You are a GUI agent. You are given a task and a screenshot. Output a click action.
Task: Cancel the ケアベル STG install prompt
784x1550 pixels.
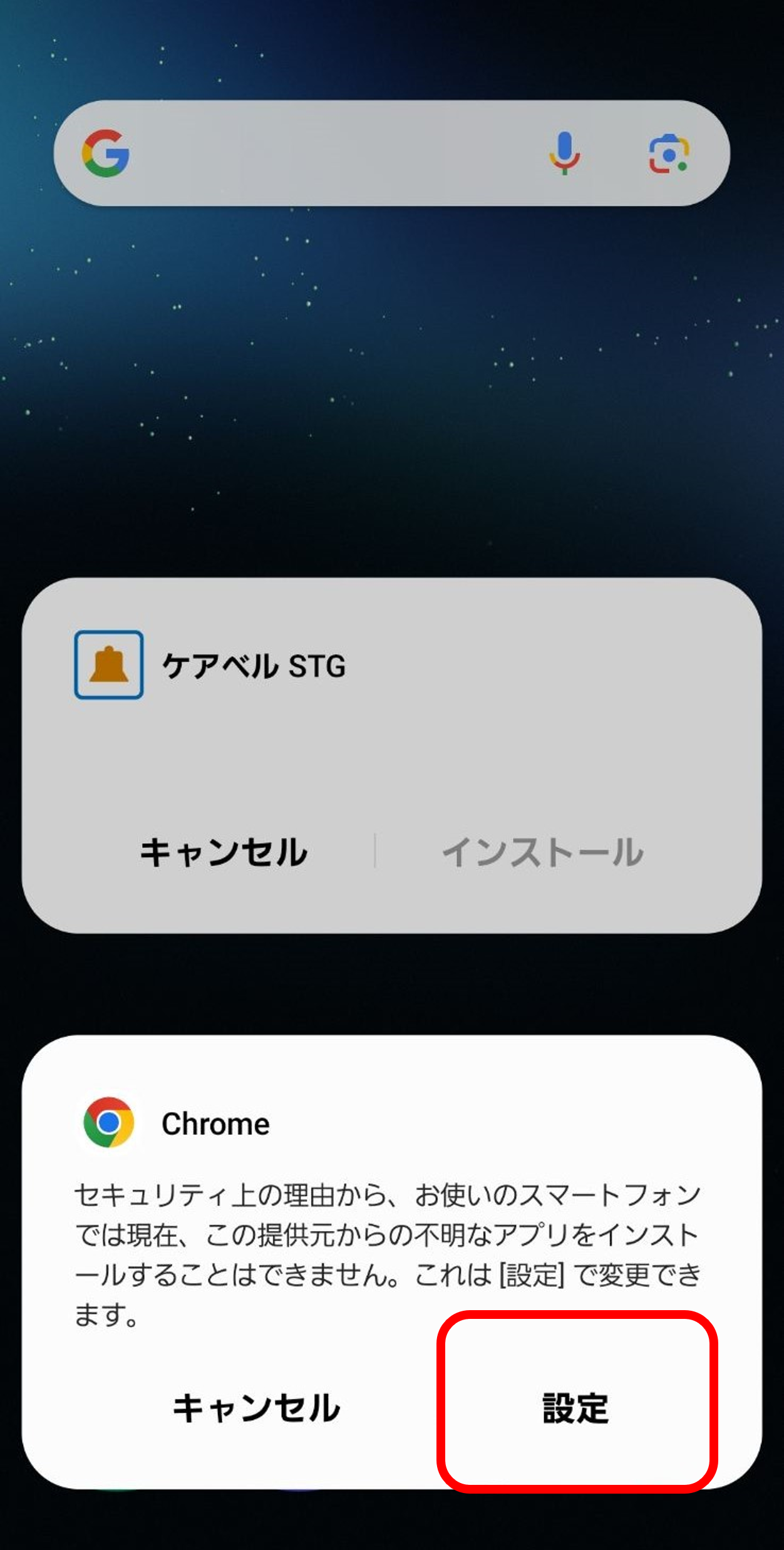(x=224, y=852)
